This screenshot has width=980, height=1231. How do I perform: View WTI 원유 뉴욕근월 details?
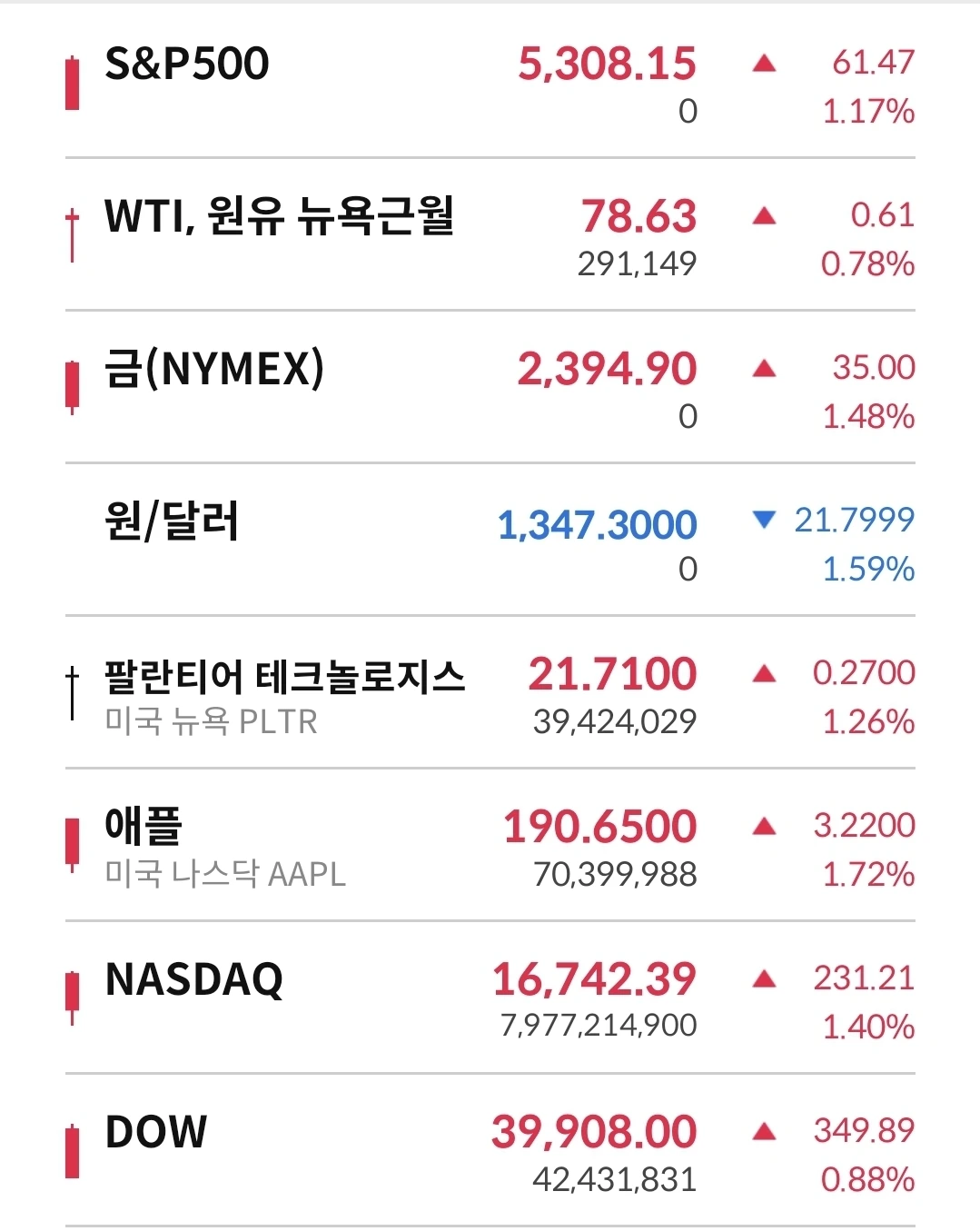click(x=278, y=217)
